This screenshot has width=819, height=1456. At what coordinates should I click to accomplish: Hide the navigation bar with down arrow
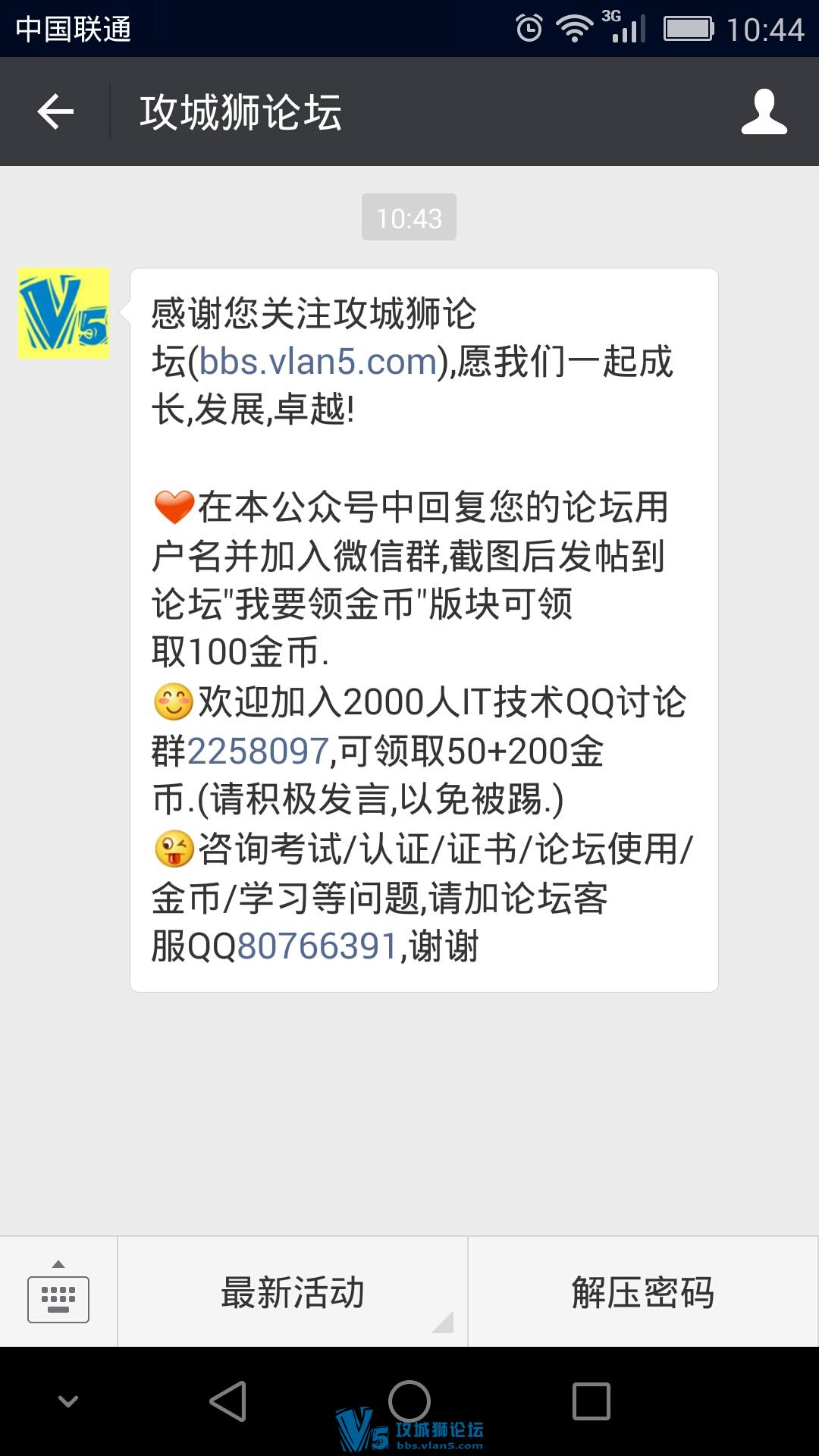click(68, 1401)
